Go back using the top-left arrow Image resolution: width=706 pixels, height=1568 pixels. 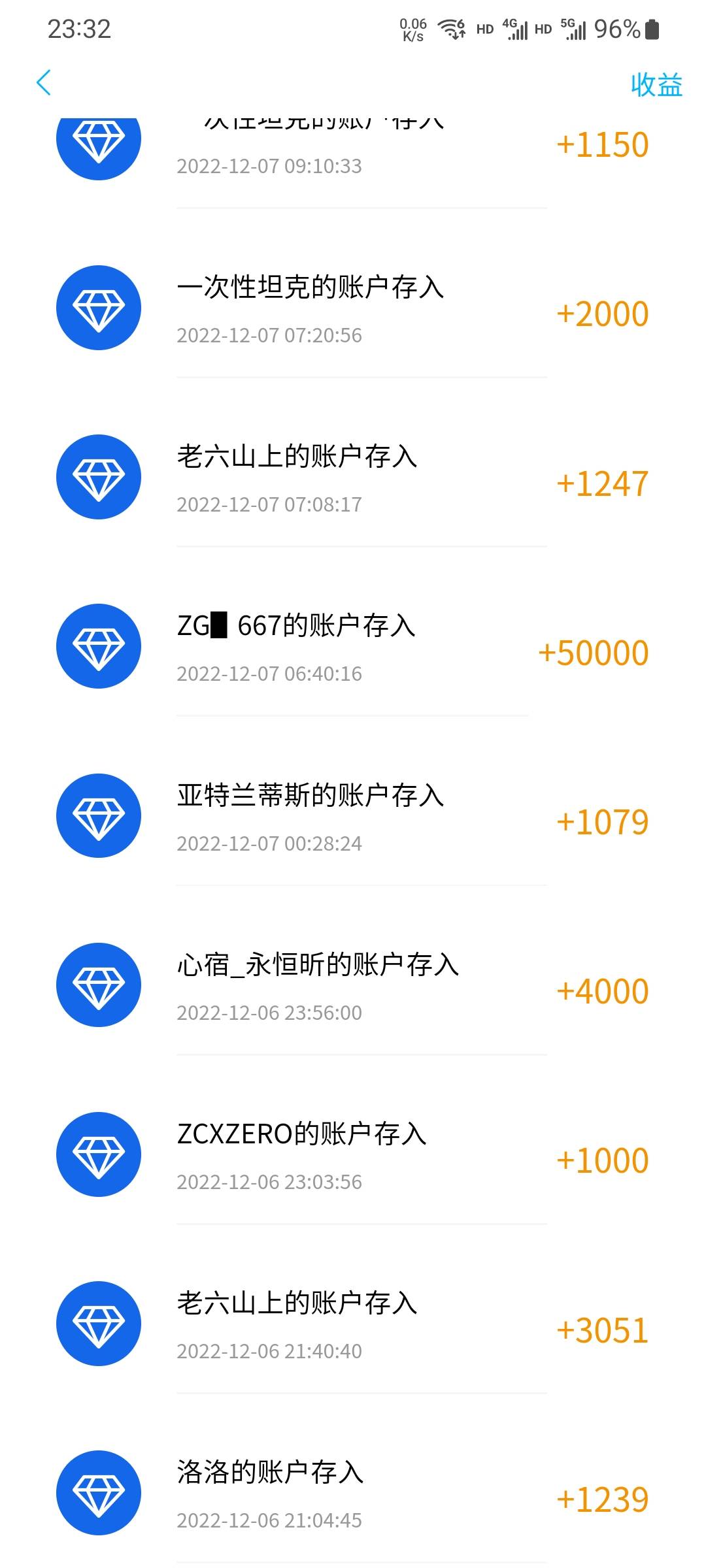(44, 83)
